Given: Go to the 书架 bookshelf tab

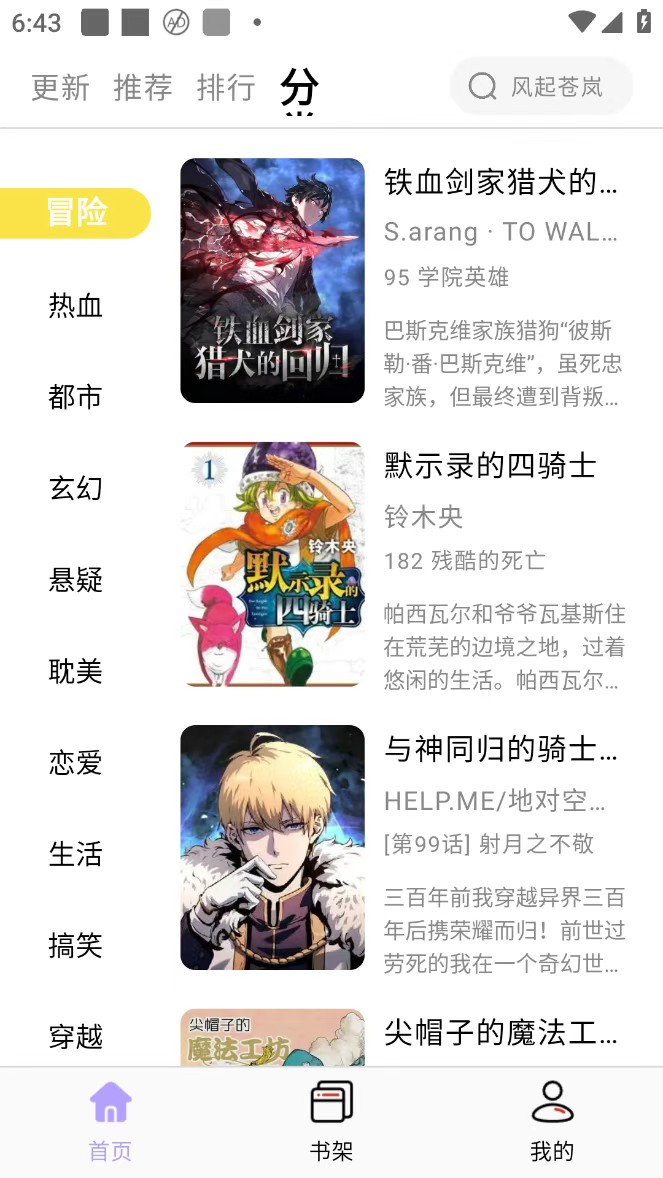Looking at the screenshot, I should pyautogui.click(x=331, y=1122).
